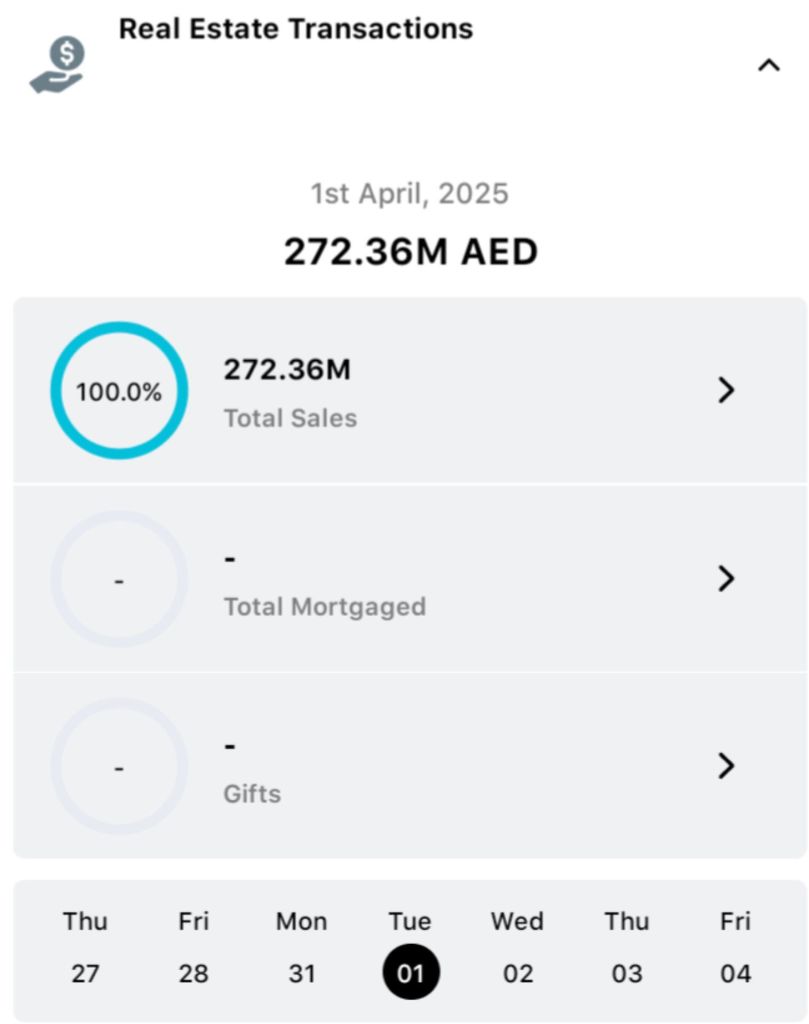The image size is (809, 1024).
Task: Open Total Mortgaged details
Action: coord(727,578)
